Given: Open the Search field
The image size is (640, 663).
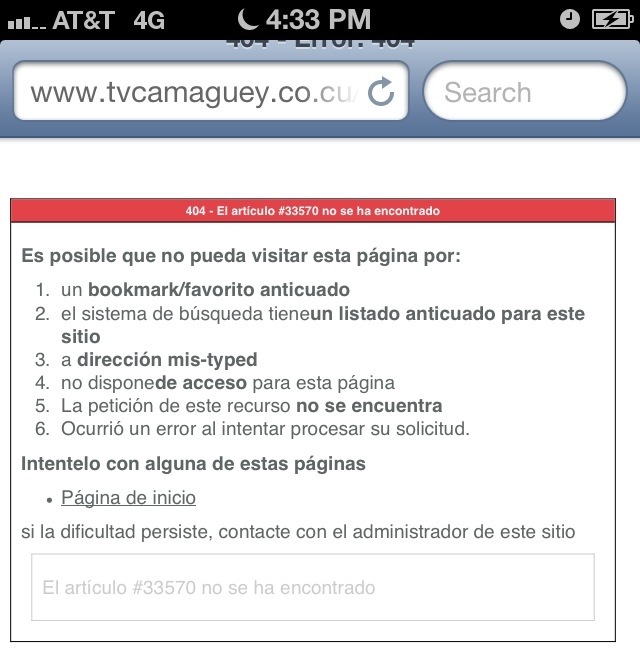Looking at the screenshot, I should [x=525, y=92].
